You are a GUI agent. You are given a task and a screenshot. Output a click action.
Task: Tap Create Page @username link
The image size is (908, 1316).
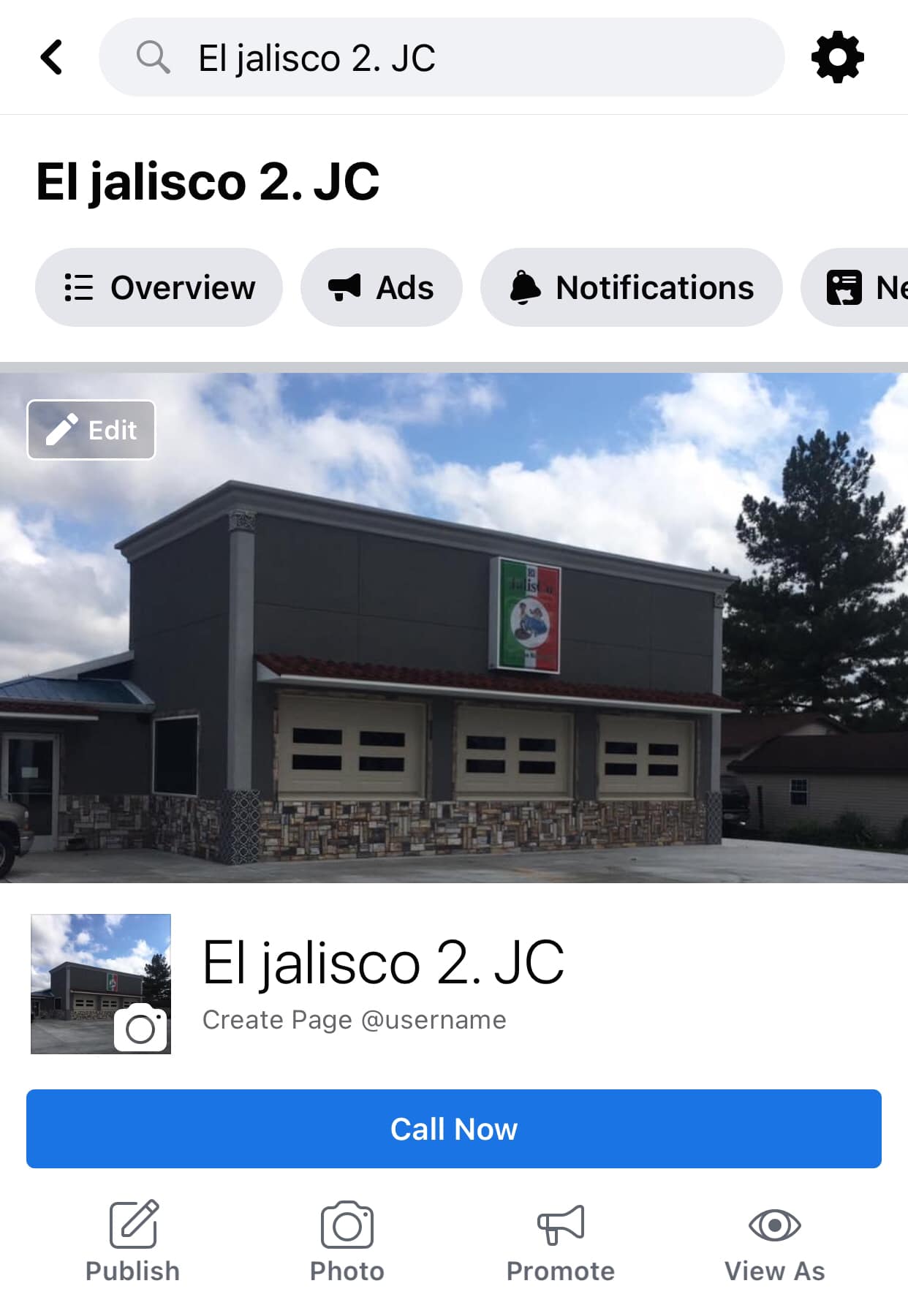pyautogui.click(x=354, y=1019)
